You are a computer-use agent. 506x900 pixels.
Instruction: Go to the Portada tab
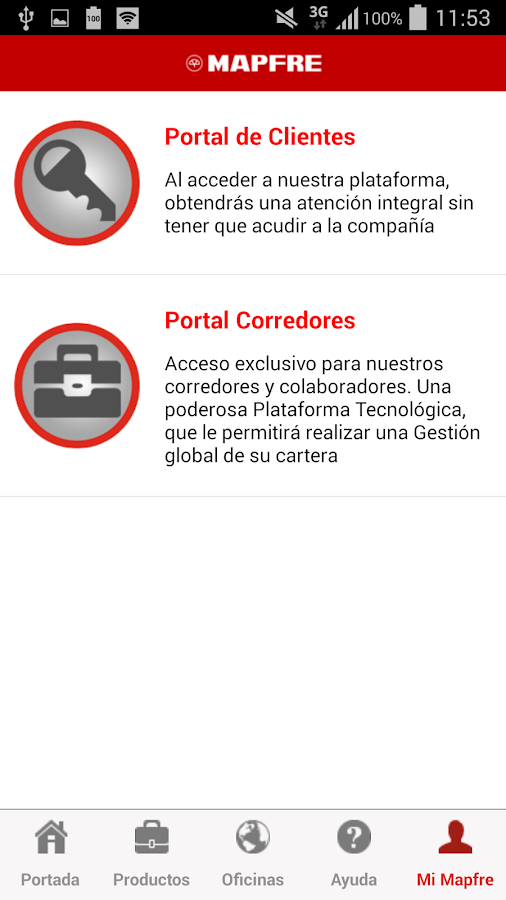point(50,854)
